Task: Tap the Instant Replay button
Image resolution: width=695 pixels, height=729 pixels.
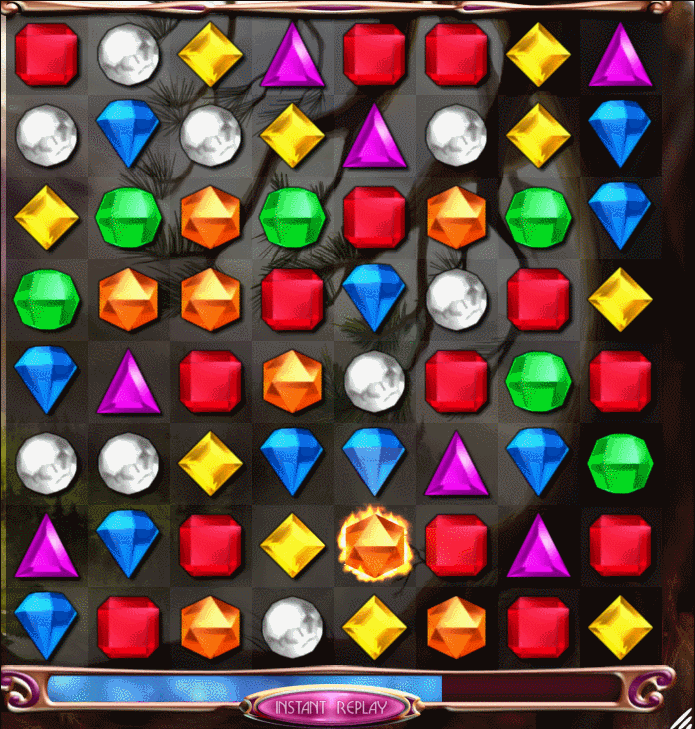Action: coord(330,706)
